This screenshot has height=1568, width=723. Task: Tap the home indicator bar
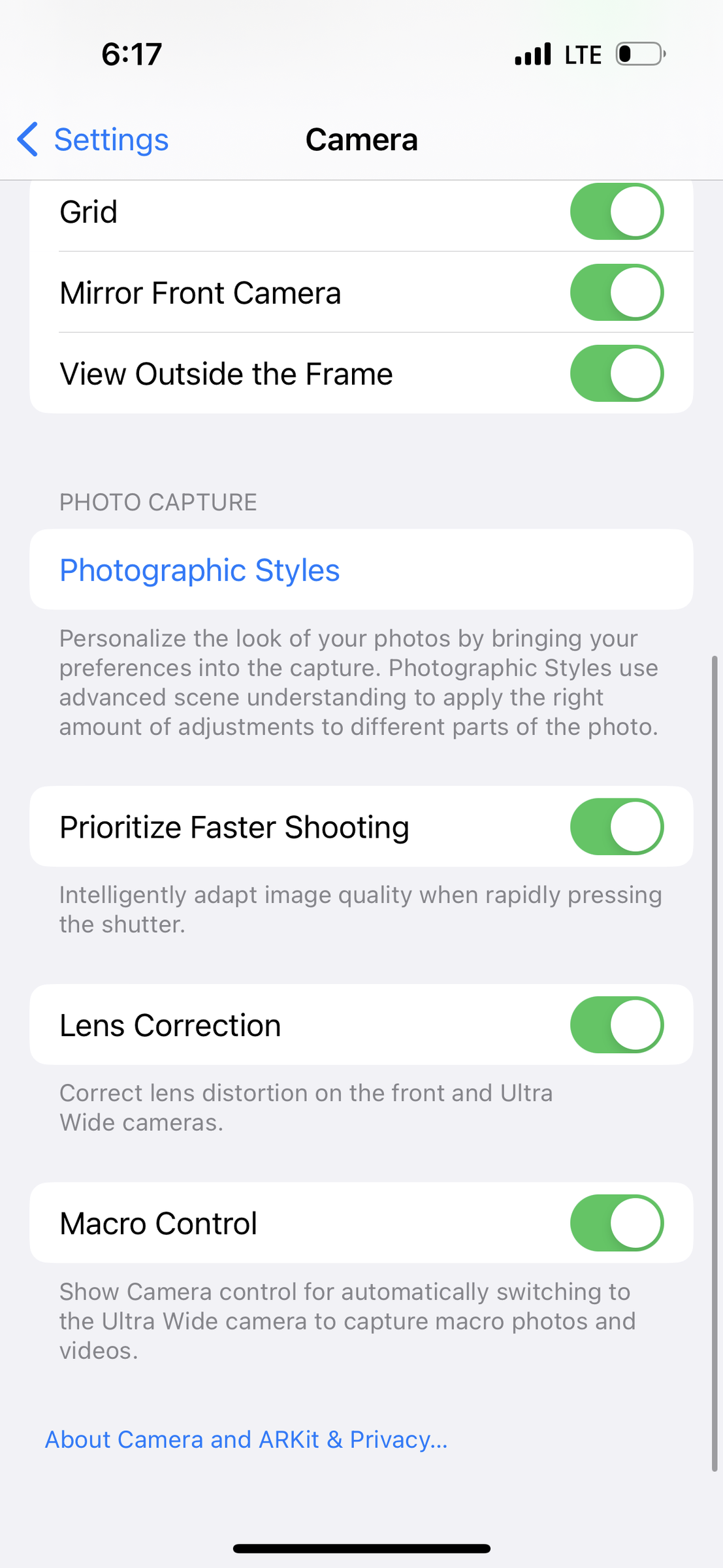tap(361, 1546)
